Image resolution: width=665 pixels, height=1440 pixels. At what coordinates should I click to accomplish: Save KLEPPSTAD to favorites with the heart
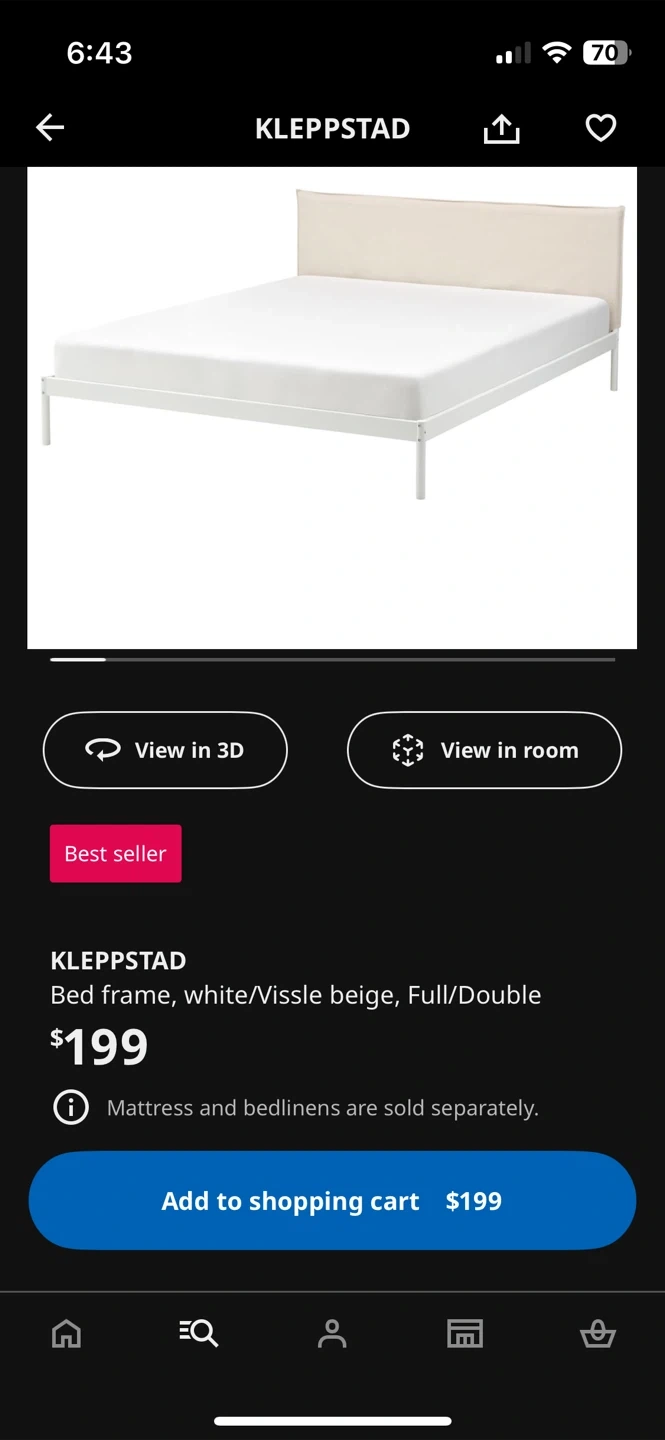(600, 128)
